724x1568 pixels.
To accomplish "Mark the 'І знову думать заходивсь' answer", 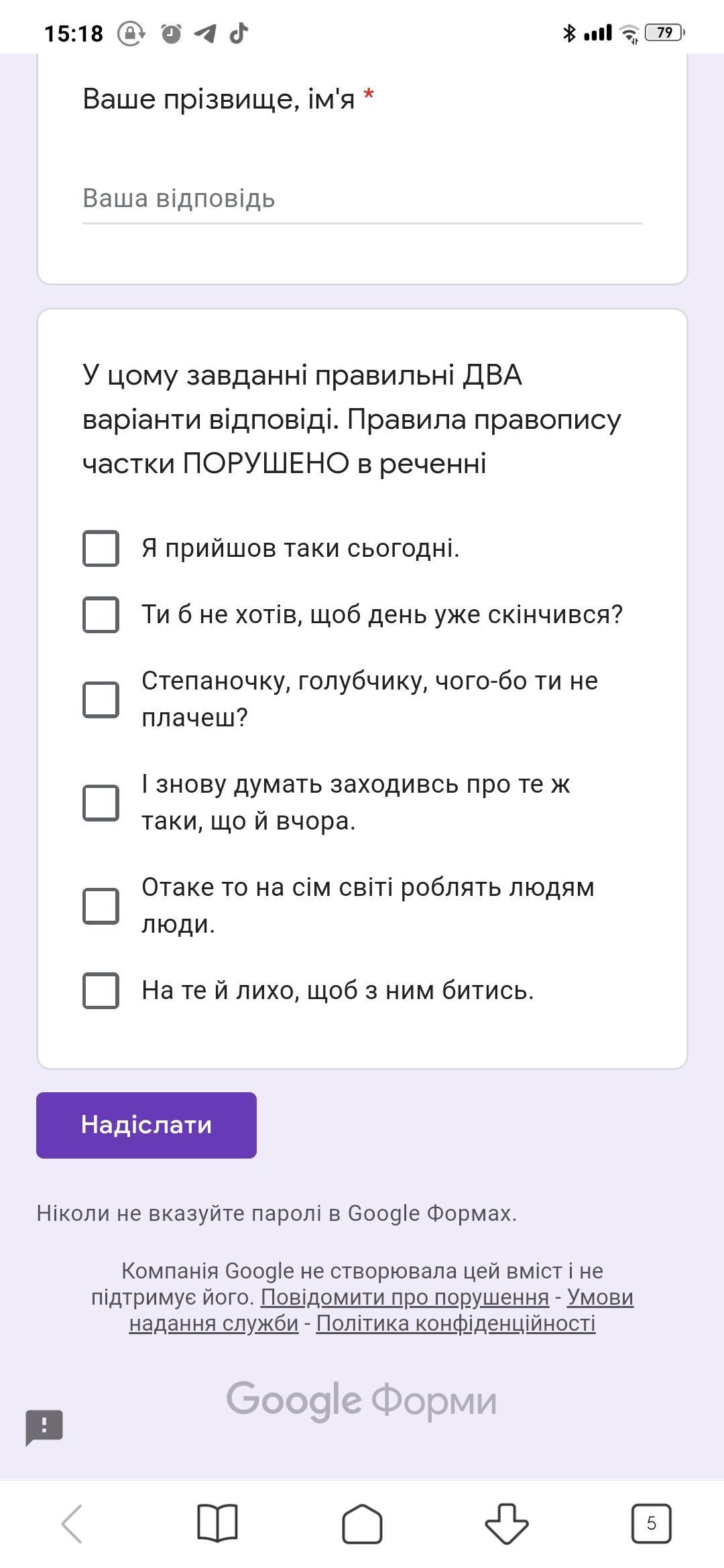I will [101, 803].
